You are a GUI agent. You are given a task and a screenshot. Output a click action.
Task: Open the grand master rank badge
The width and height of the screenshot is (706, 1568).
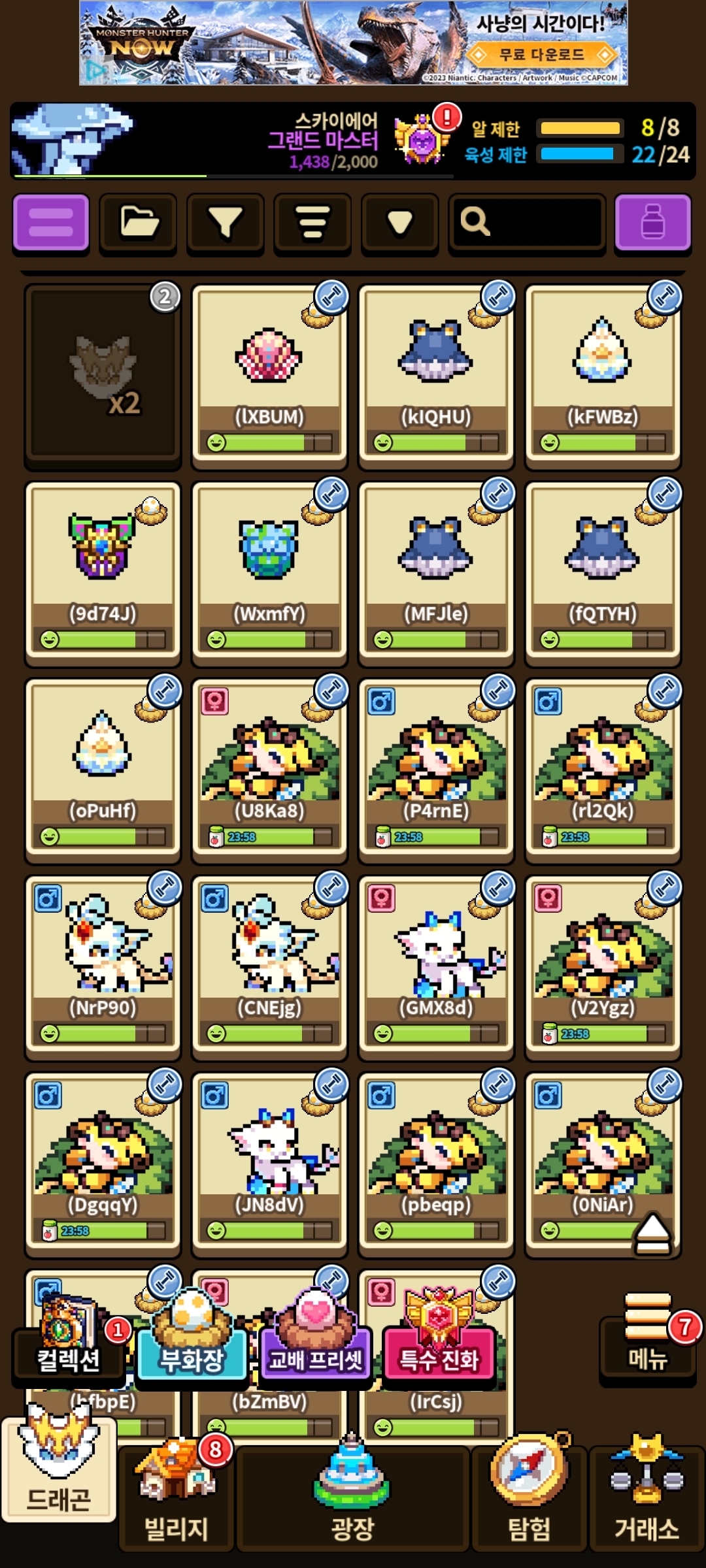pos(423,139)
